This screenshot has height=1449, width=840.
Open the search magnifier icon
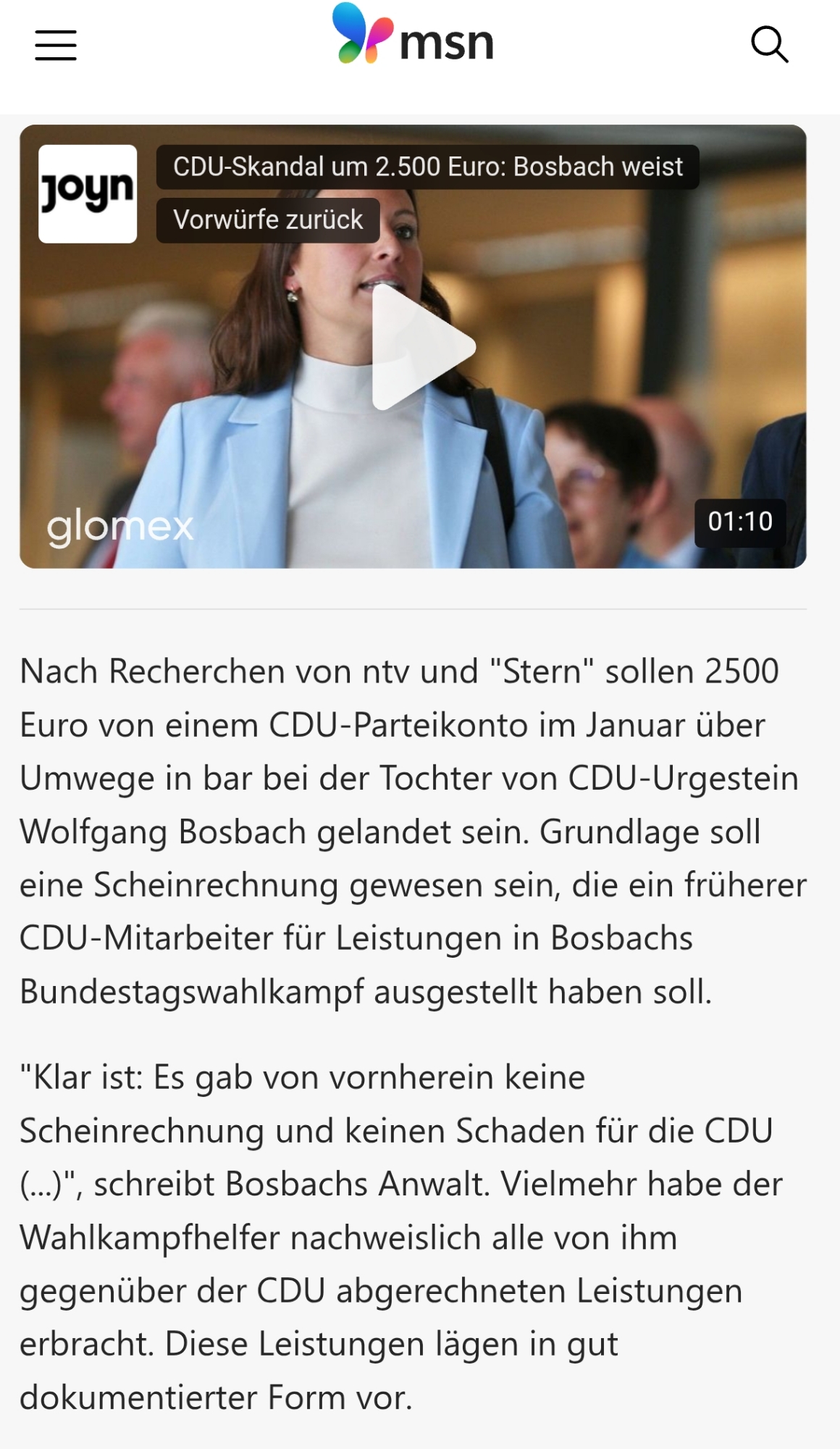pos(769,45)
